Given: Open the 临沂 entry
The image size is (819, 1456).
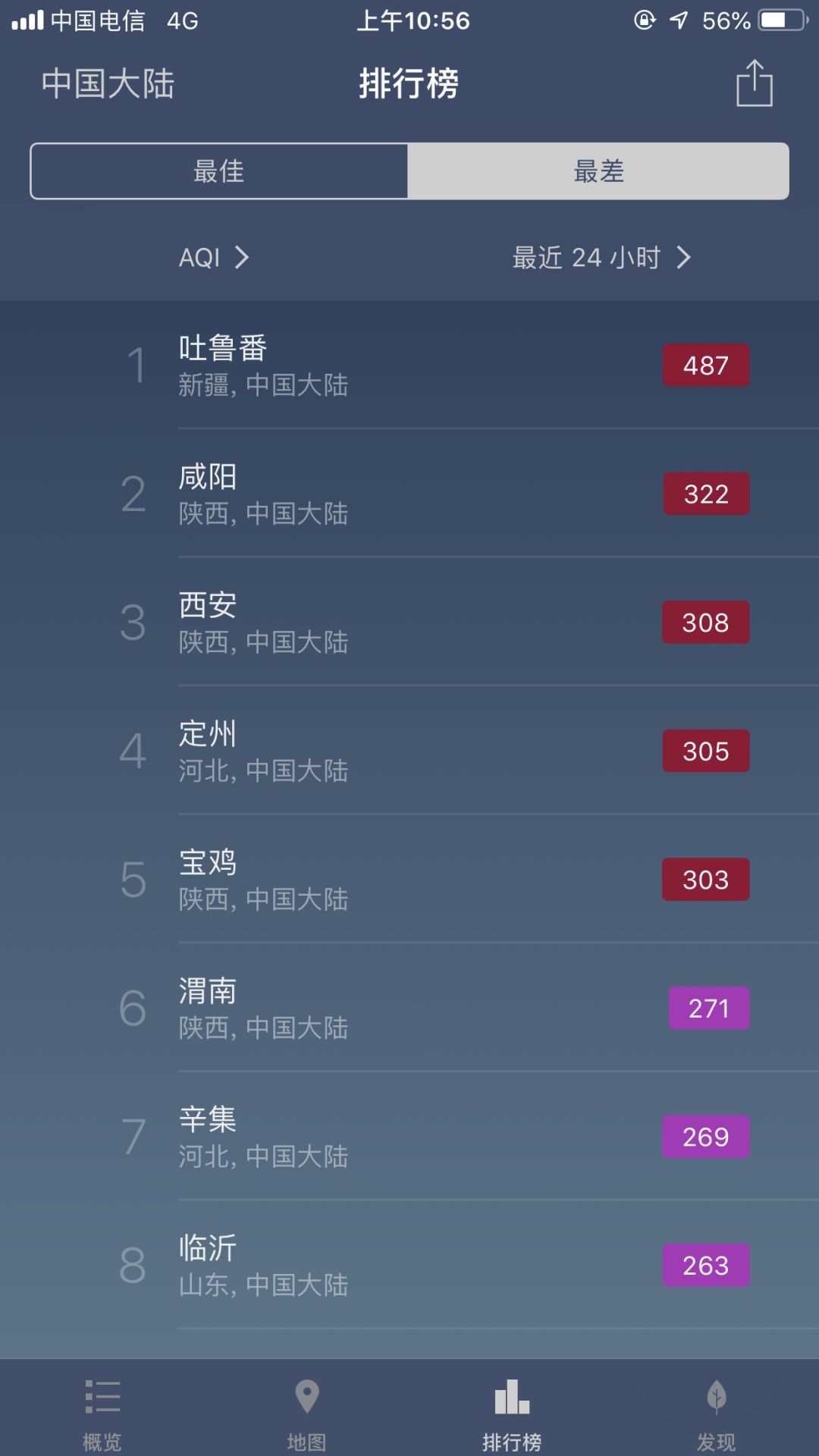Looking at the screenshot, I should (x=409, y=1265).
